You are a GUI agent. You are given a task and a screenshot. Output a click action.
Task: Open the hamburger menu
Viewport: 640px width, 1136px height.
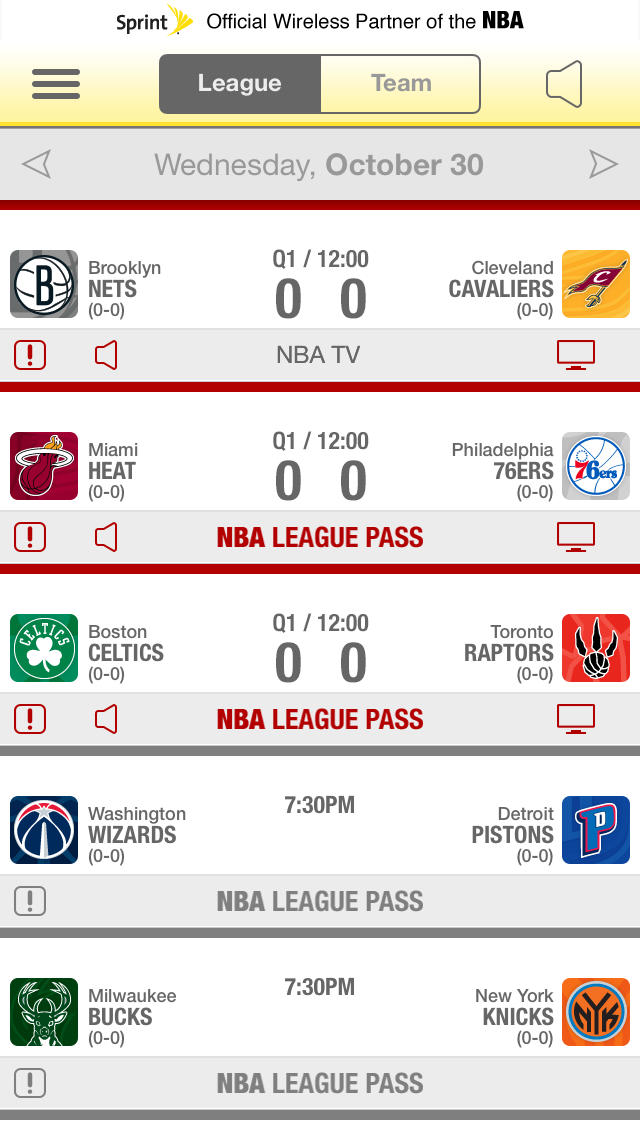pyautogui.click(x=56, y=84)
